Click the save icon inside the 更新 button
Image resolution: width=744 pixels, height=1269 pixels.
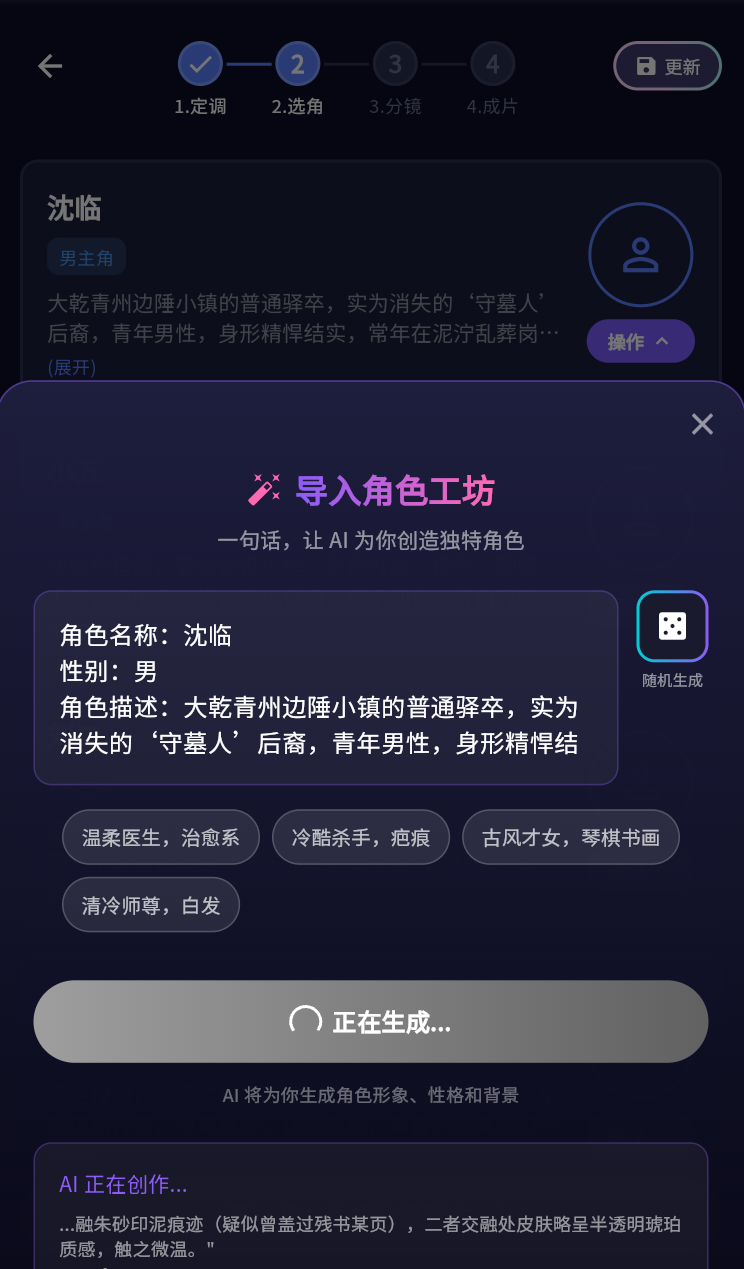pos(643,66)
